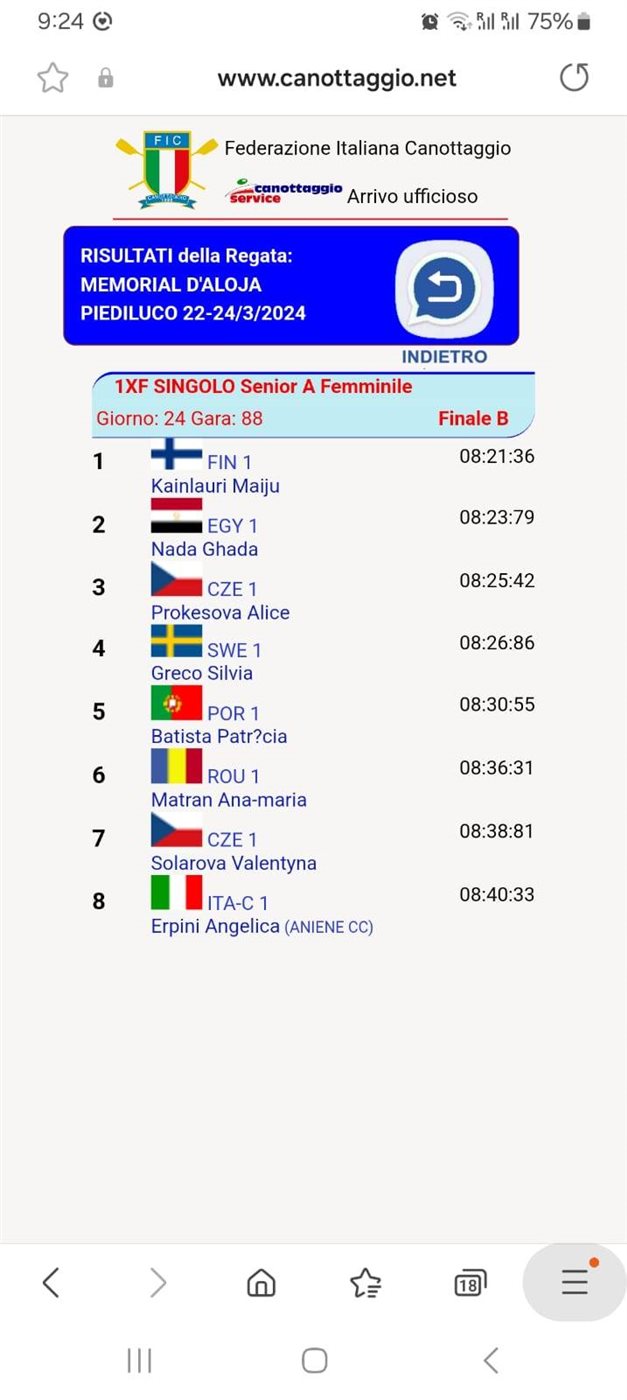The image size is (627, 1400).
Task: Reload the page
Action: (x=574, y=78)
